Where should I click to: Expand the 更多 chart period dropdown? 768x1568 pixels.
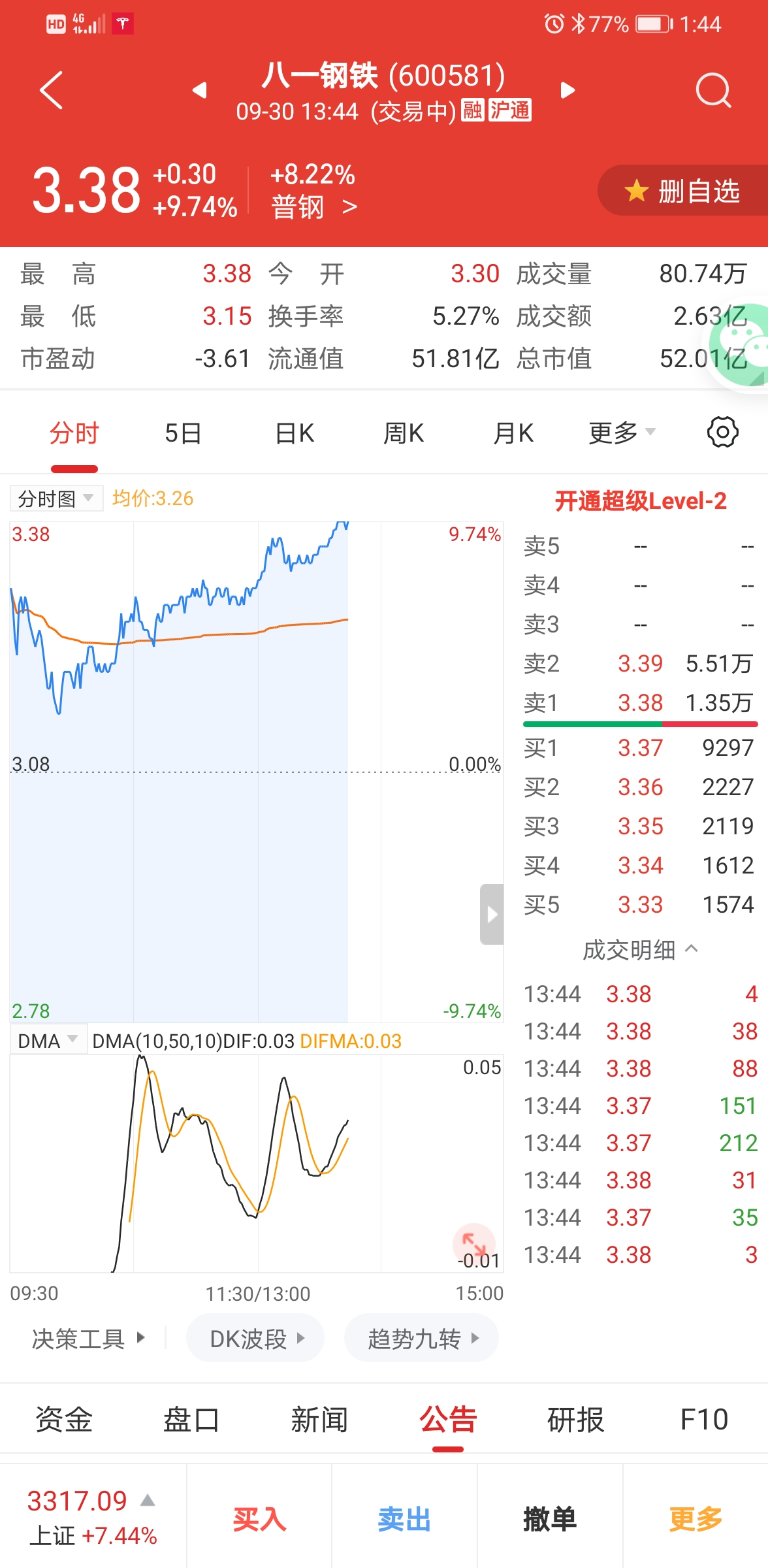[621, 433]
